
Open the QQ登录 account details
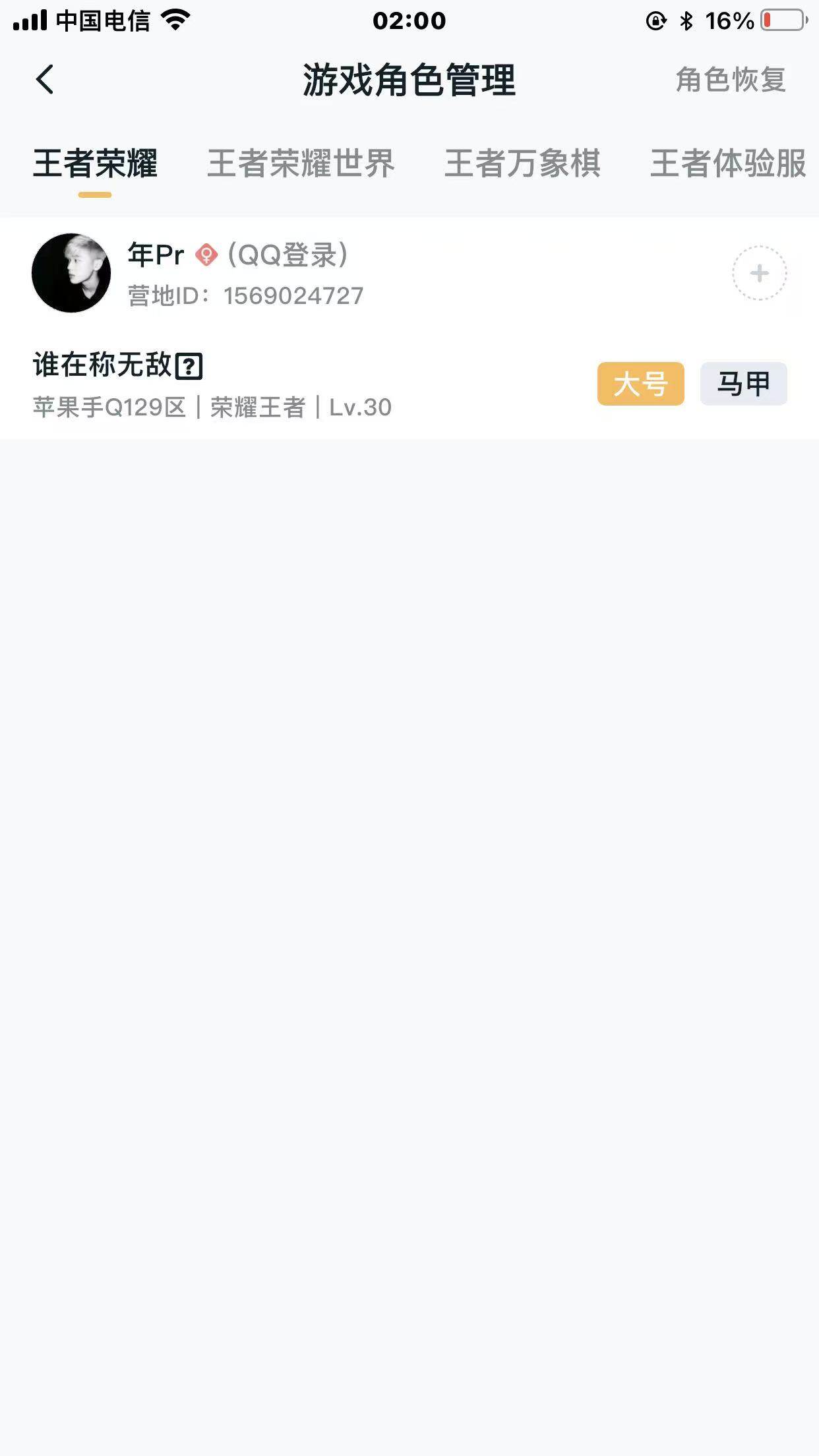(x=287, y=255)
